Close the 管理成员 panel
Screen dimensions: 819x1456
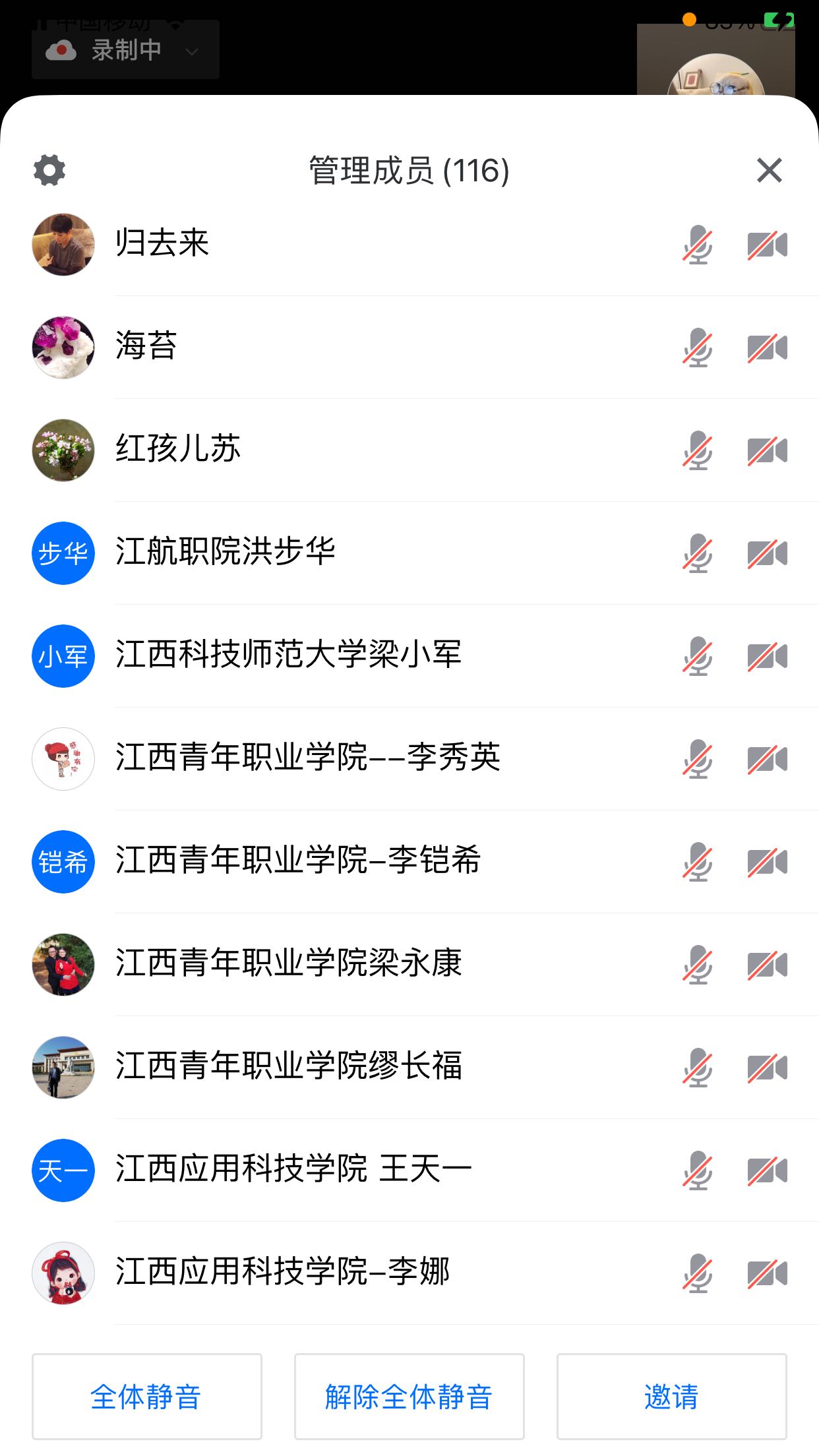coord(769,170)
